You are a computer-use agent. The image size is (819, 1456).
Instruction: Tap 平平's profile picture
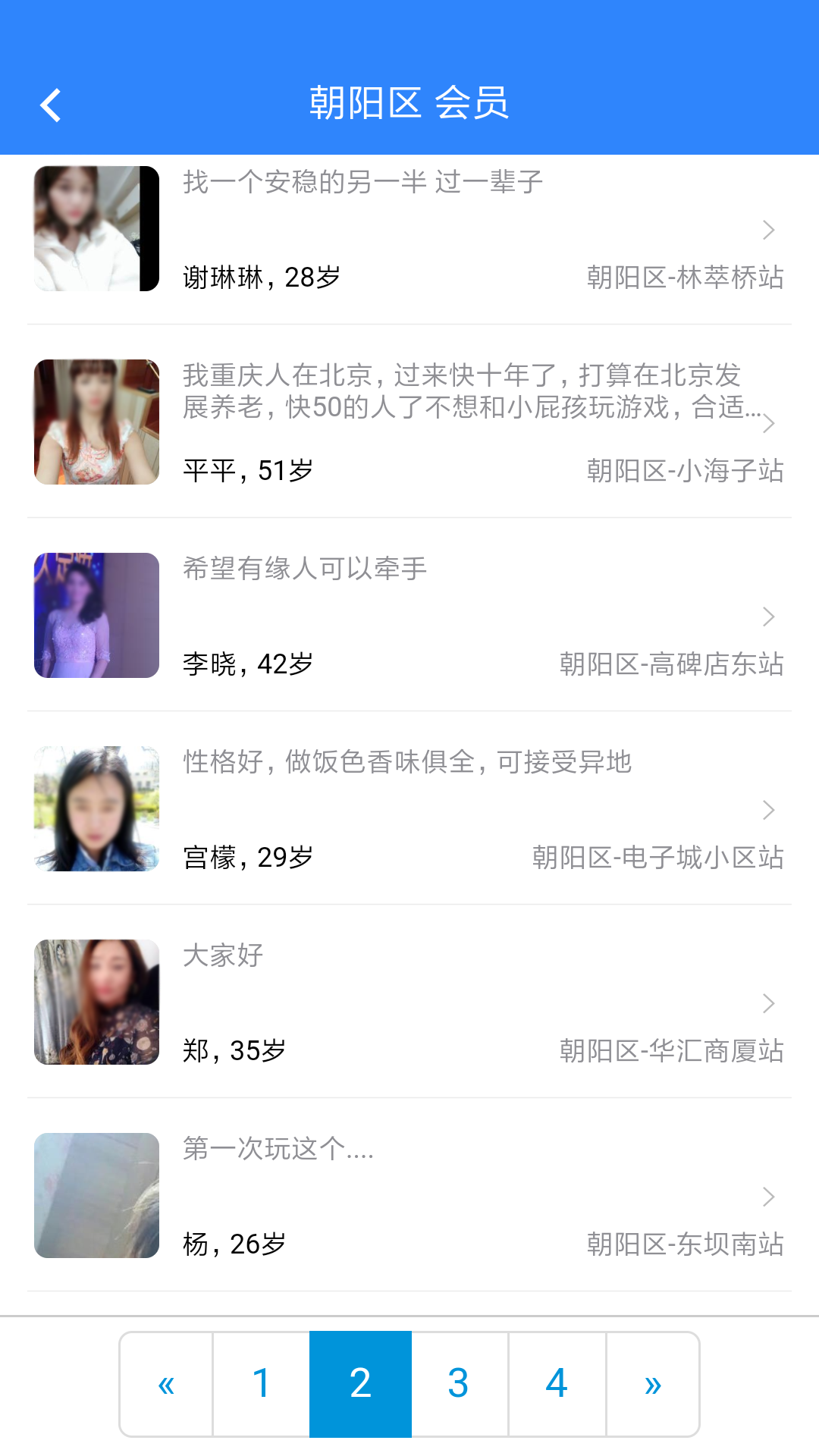tap(96, 422)
